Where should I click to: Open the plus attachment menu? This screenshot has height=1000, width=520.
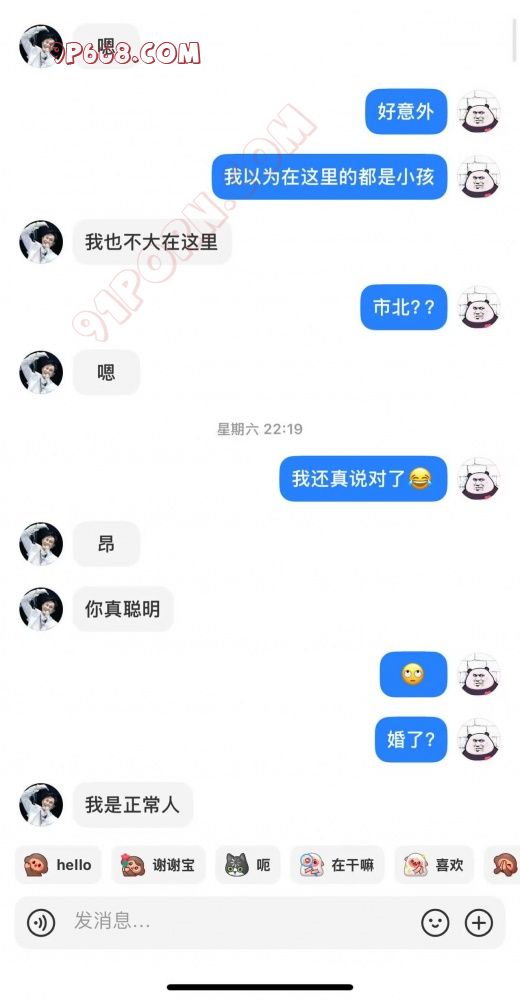(479, 922)
